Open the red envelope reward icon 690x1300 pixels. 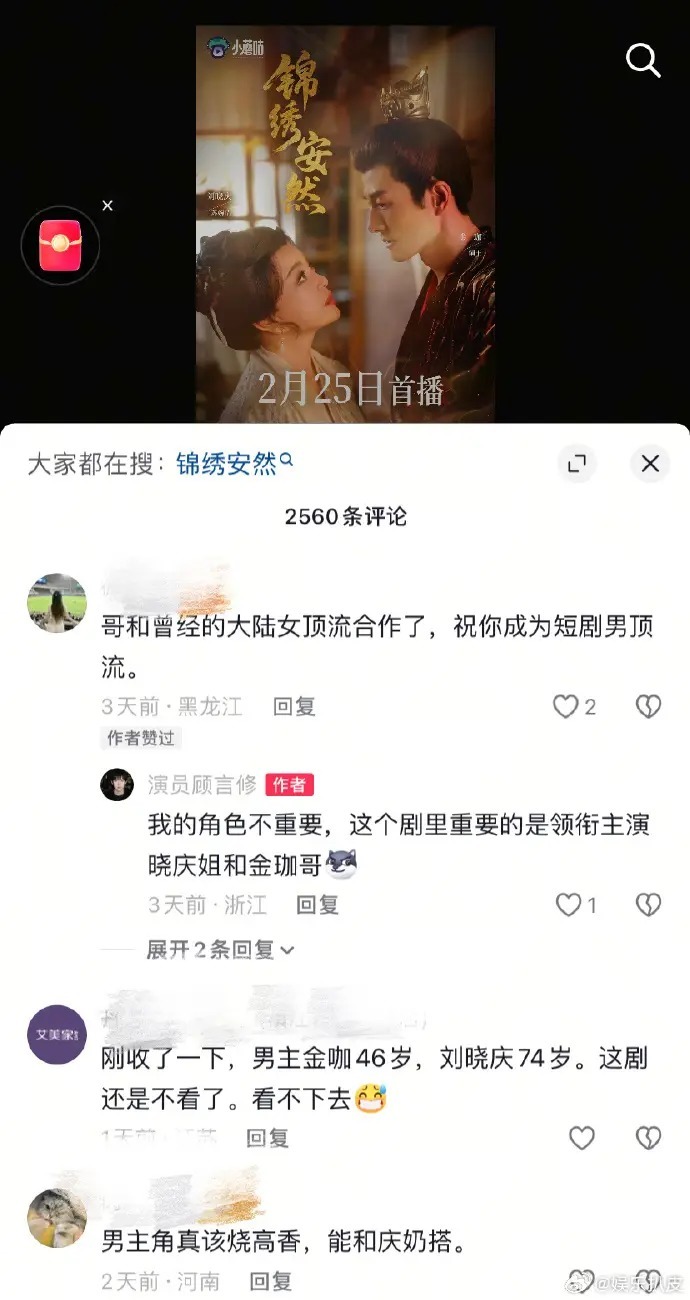60,245
